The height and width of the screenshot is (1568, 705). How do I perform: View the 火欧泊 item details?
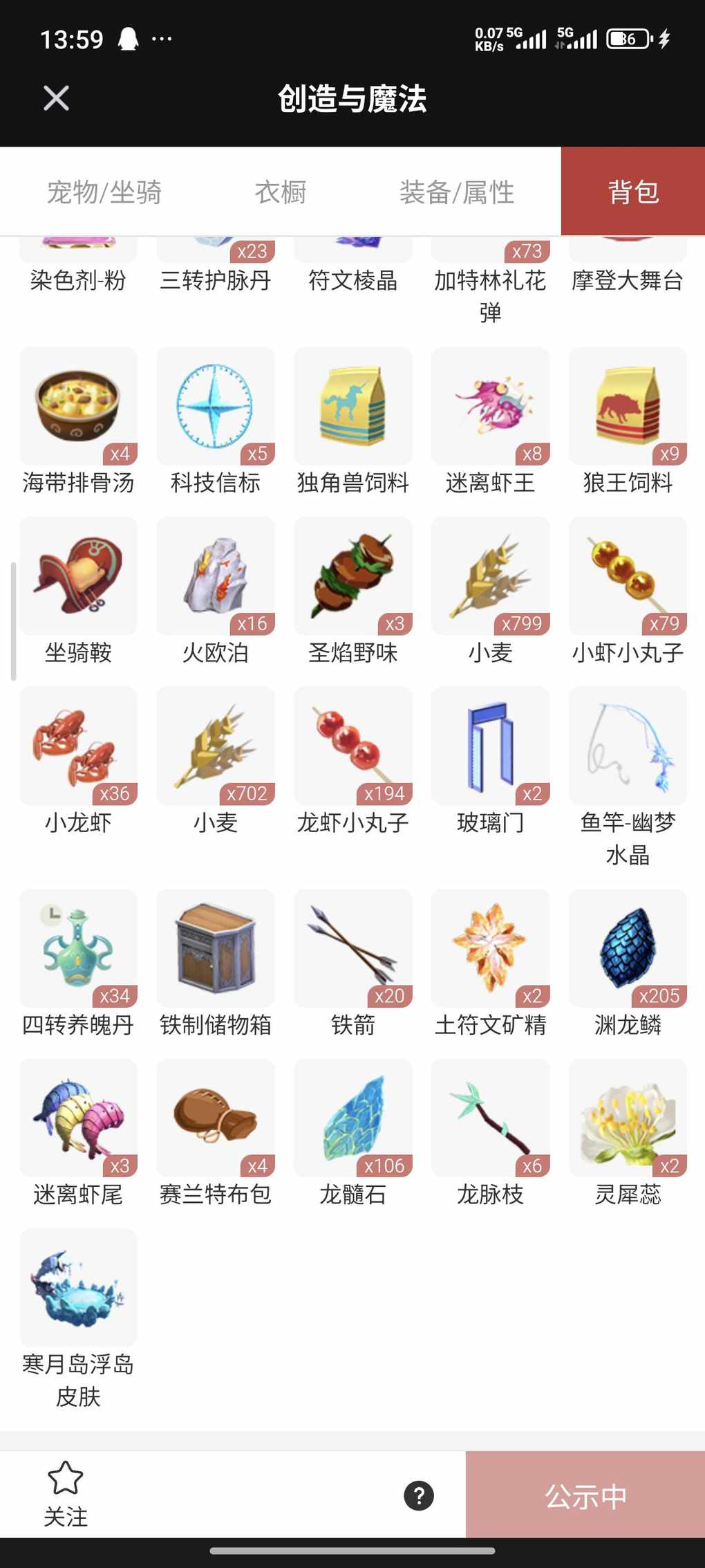coord(216,576)
